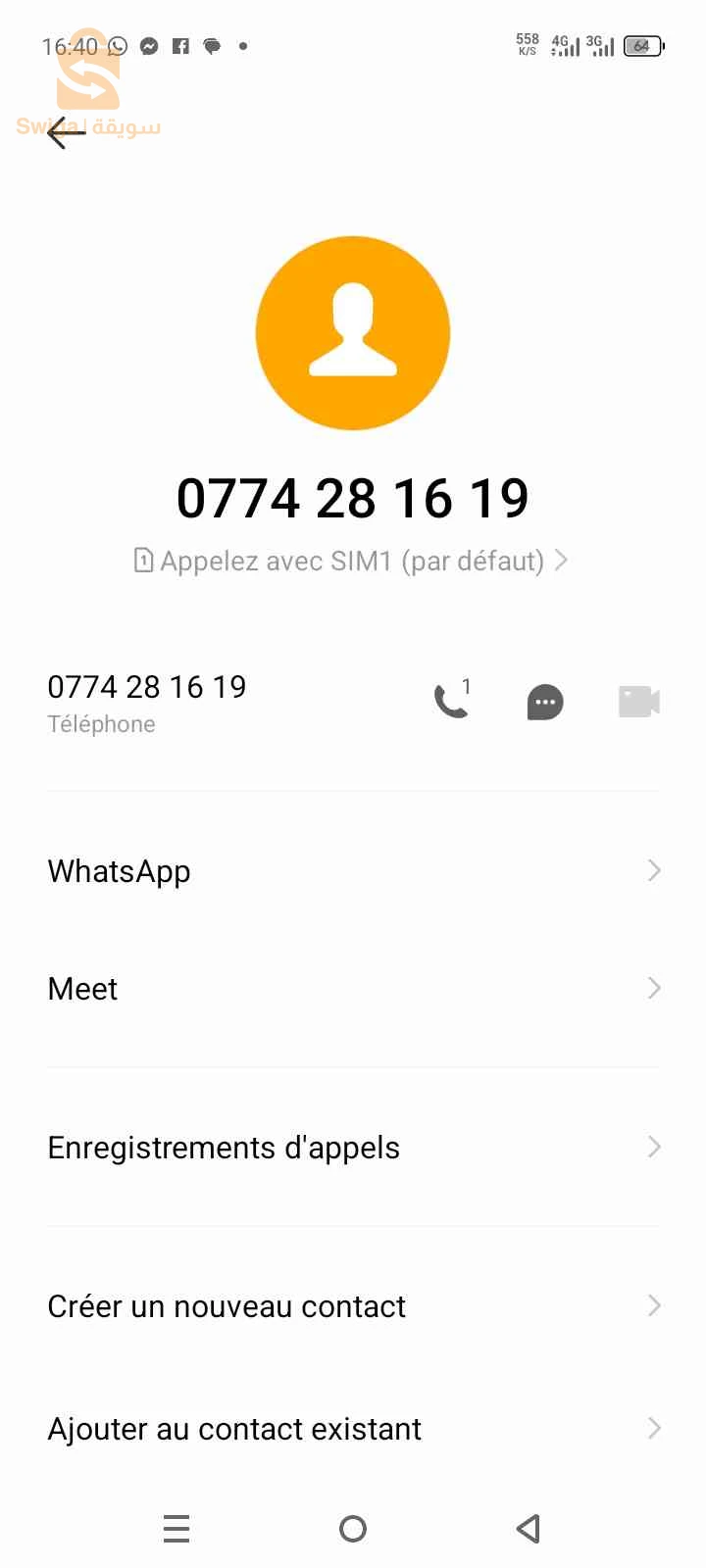
Task: Send a text message to this number
Action: tap(545, 702)
